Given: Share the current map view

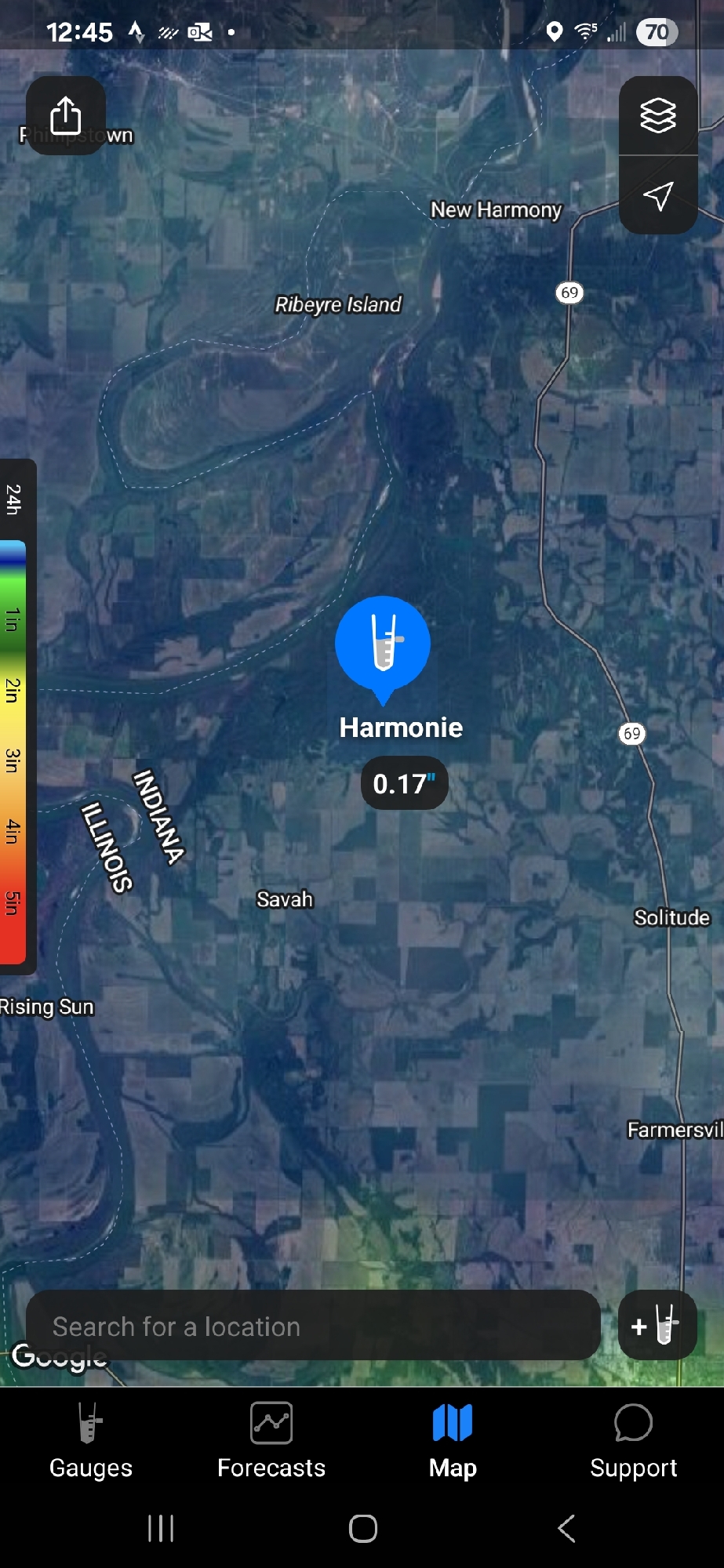Looking at the screenshot, I should (x=66, y=115).
